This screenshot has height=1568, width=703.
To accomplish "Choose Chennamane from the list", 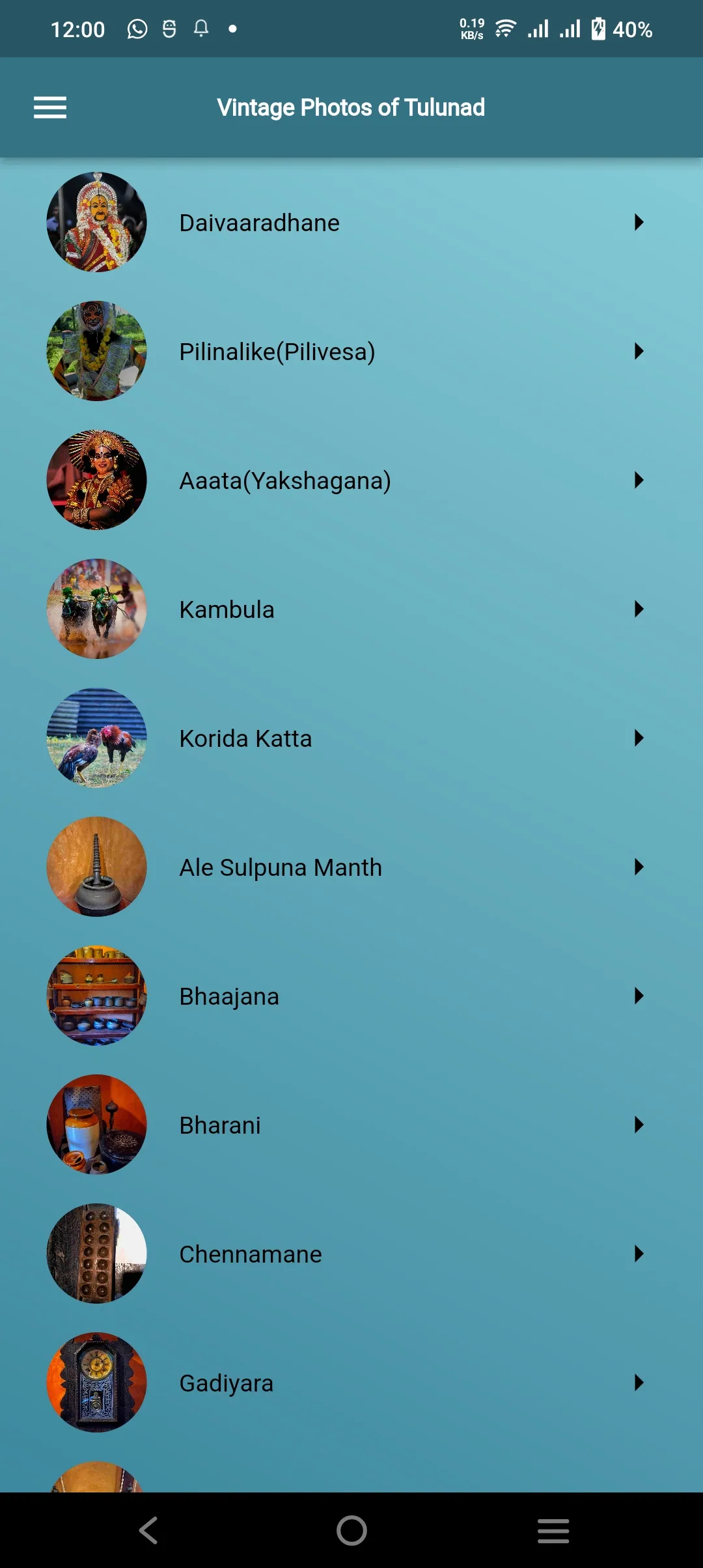I will click(250, 1254).
